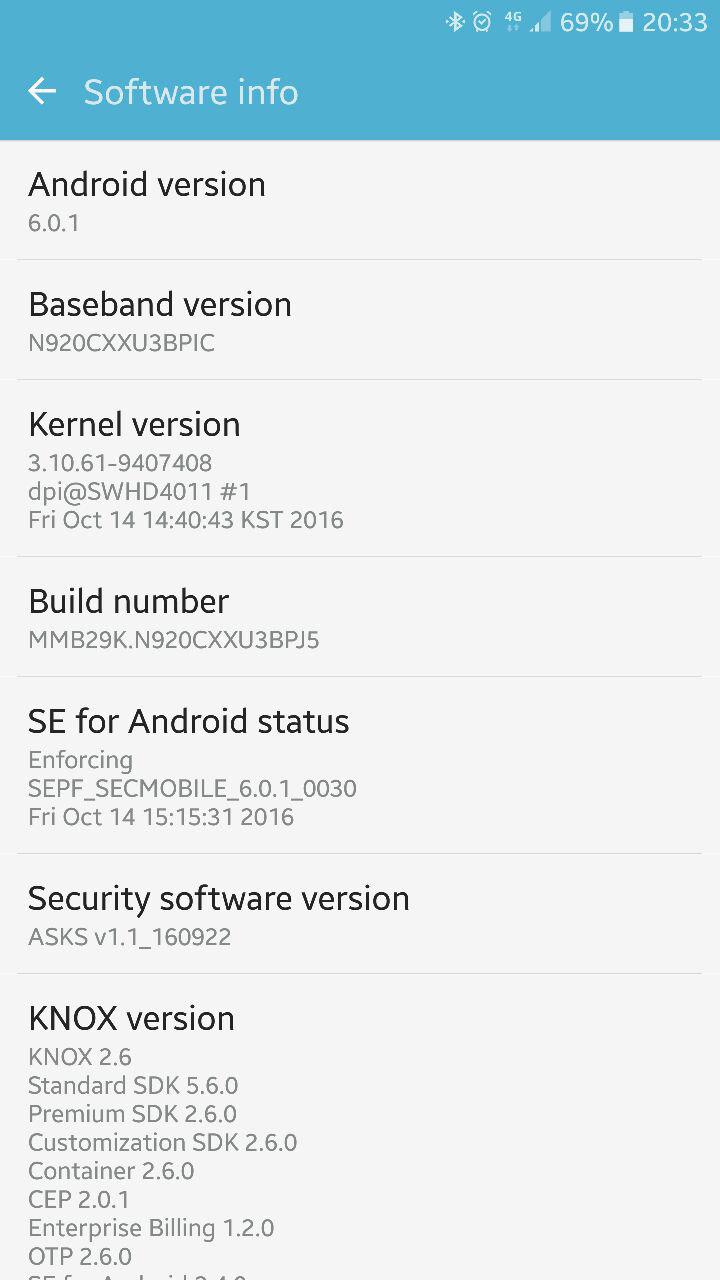
Task: Tap the Android version row
Action: point(360,201)
